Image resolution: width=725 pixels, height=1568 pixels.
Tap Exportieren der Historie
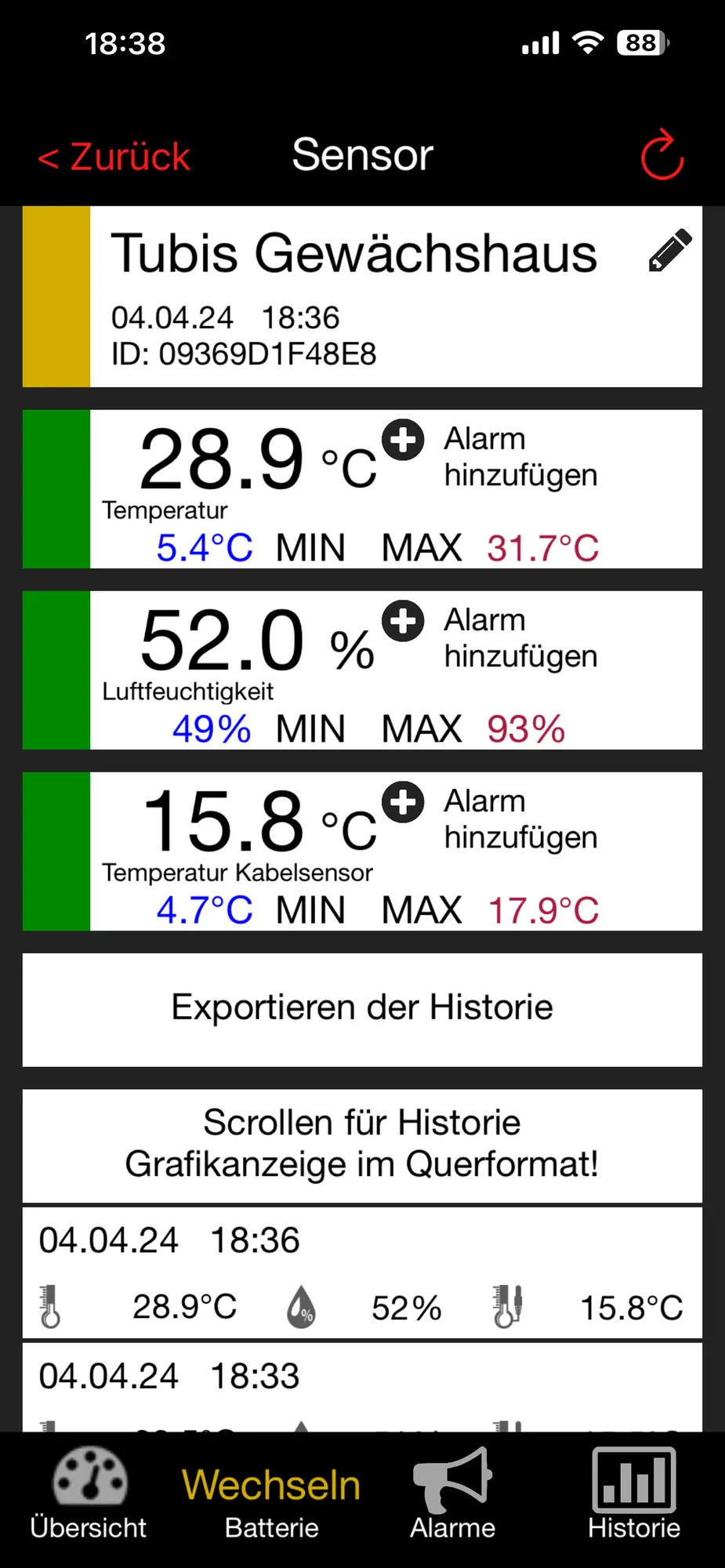tap(362, 1009)
